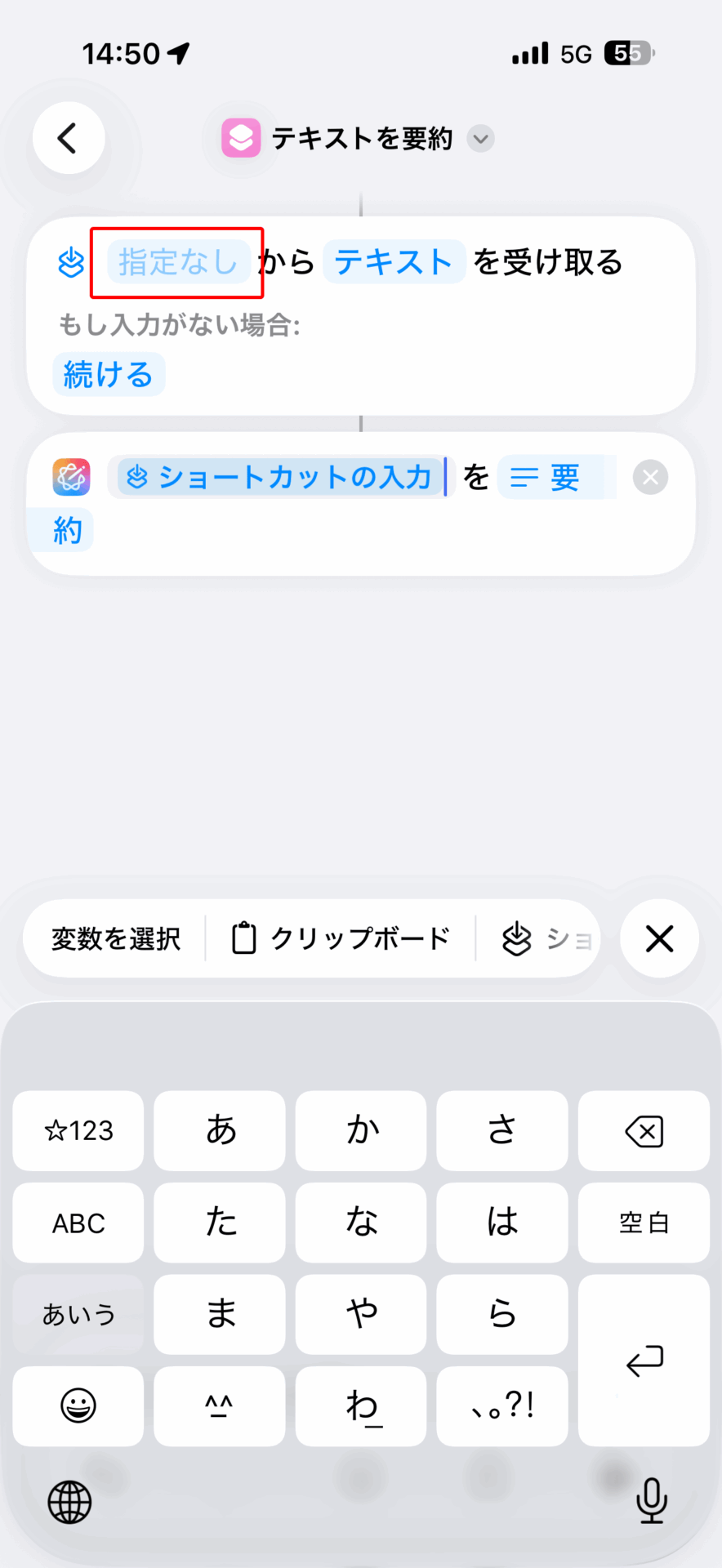
Task: Tap the 指定なし input source chip
Action: [x=178, y=262]
